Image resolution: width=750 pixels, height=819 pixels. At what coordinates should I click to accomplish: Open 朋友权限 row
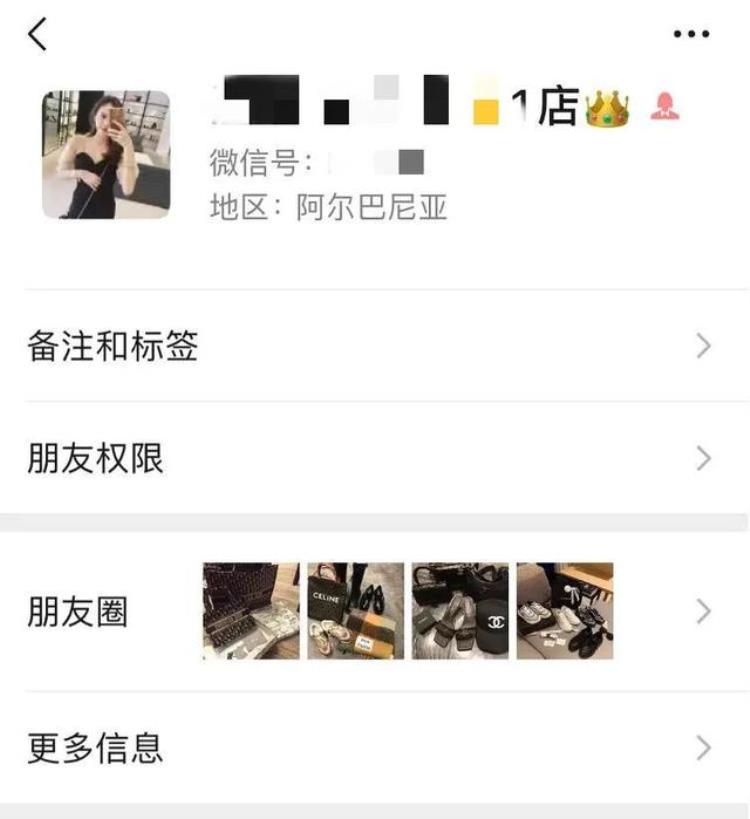[375, 459]
